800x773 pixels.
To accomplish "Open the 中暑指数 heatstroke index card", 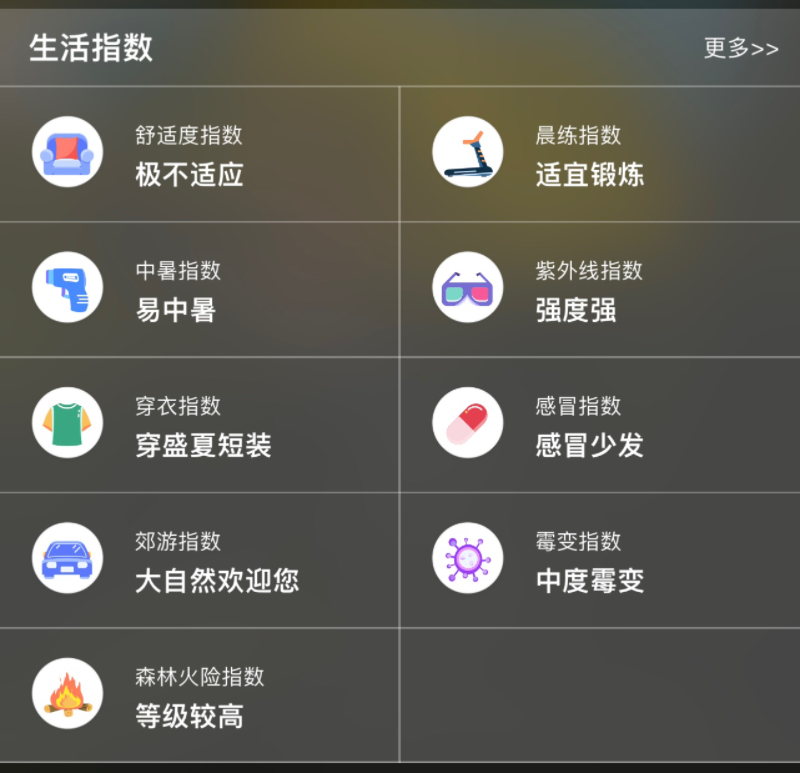I will click(x=199, y=290).
